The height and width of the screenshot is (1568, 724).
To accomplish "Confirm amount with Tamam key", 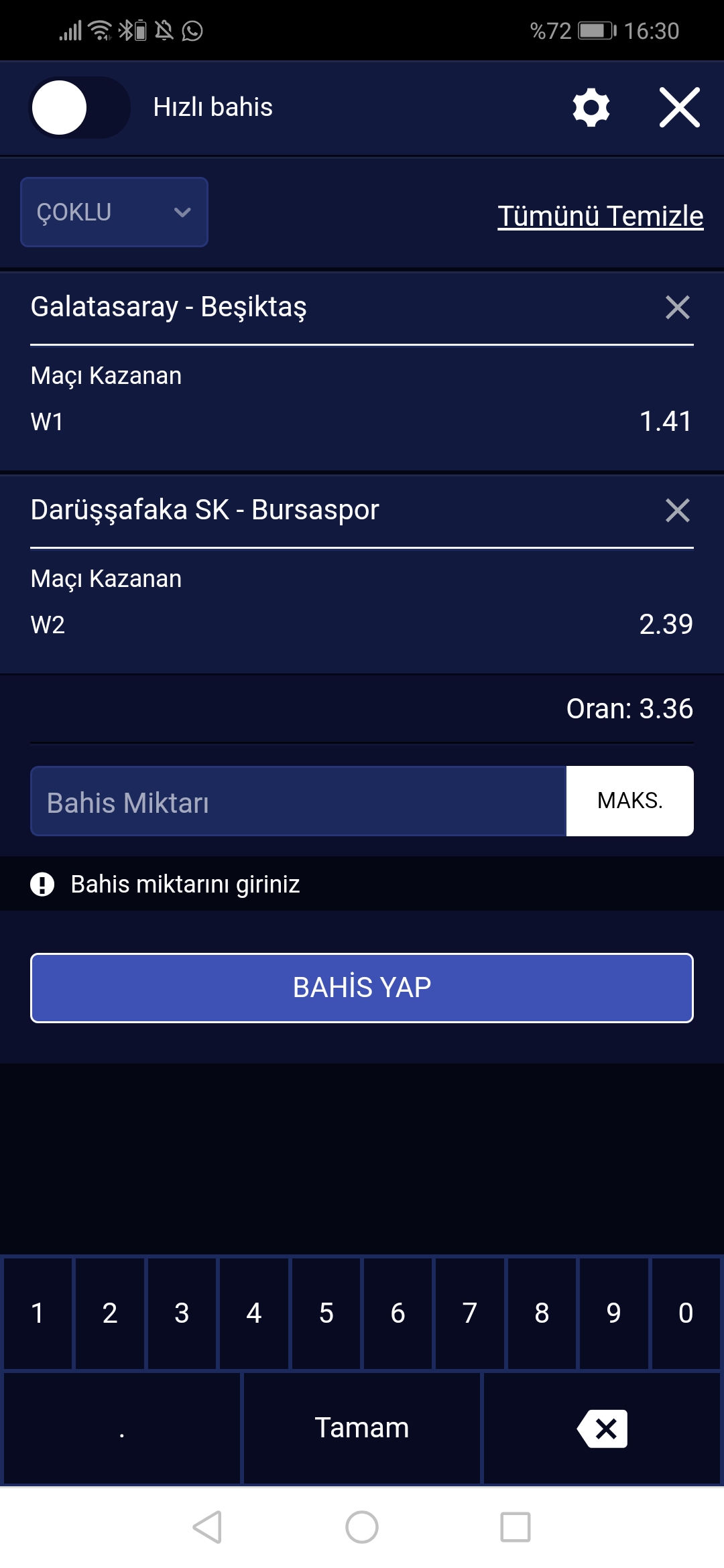I will (x=362, y=1428).
